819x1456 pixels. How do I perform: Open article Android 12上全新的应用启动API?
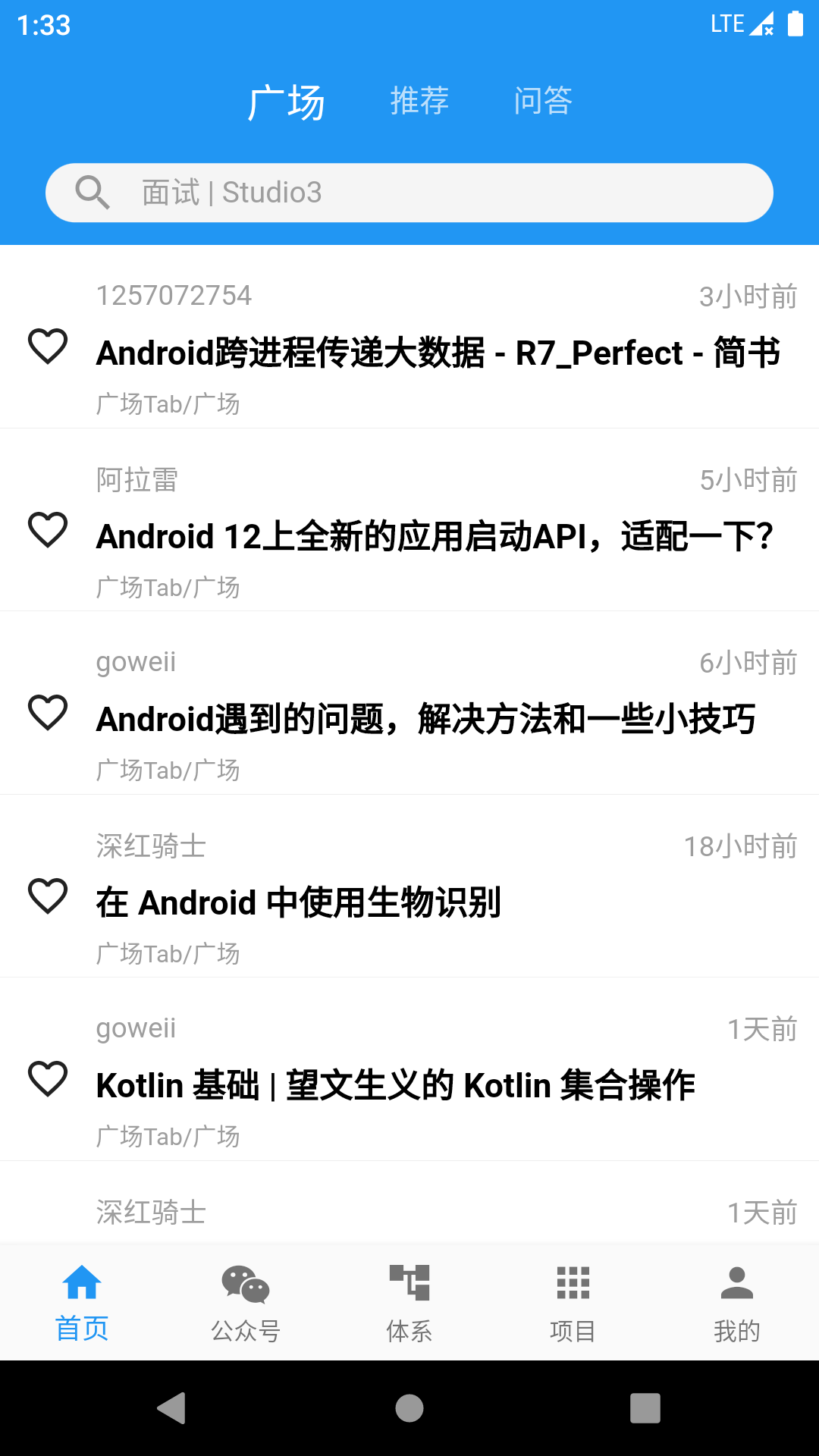click(x=435, y=537)
